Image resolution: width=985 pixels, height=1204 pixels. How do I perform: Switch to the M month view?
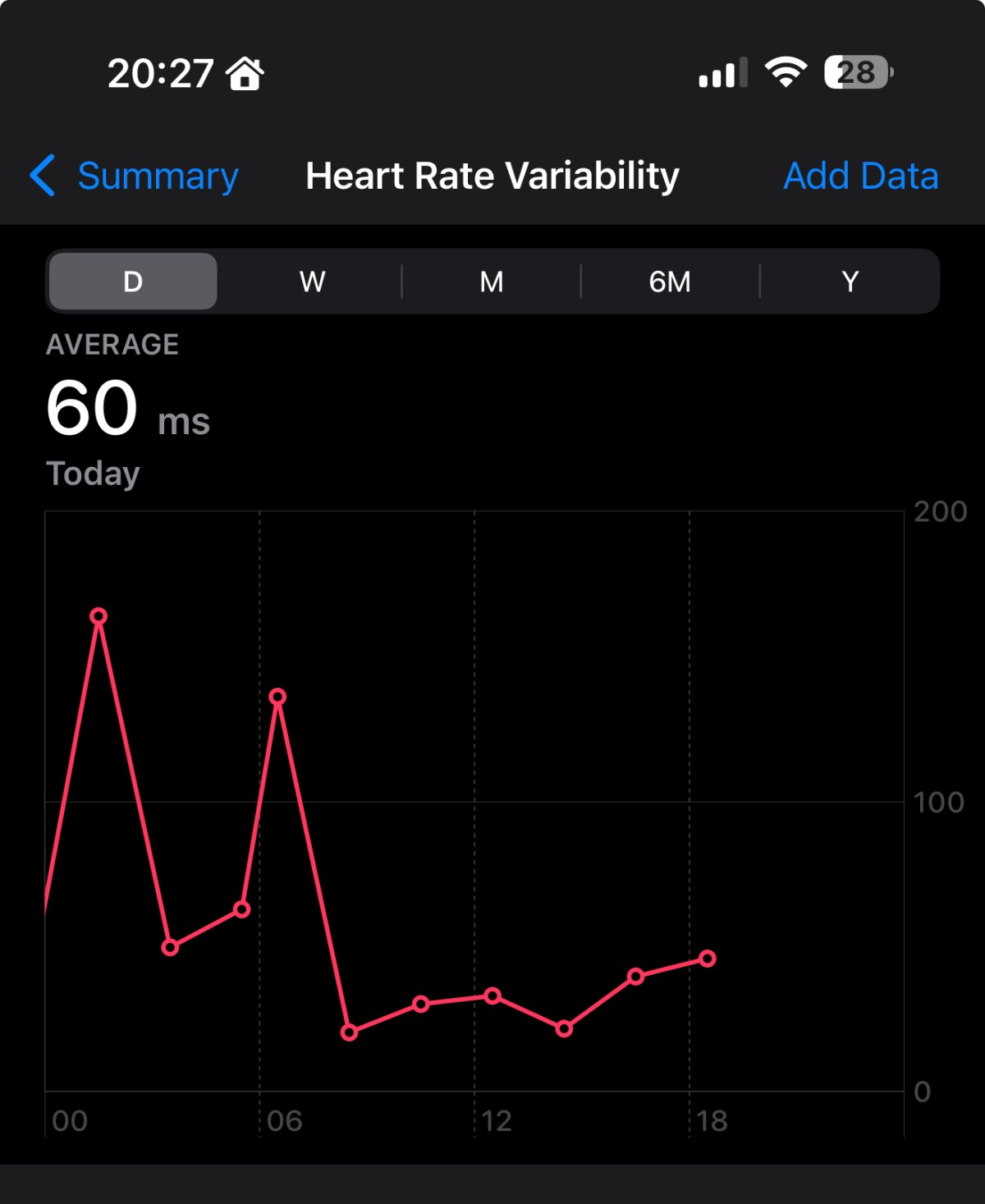(491, 282)
